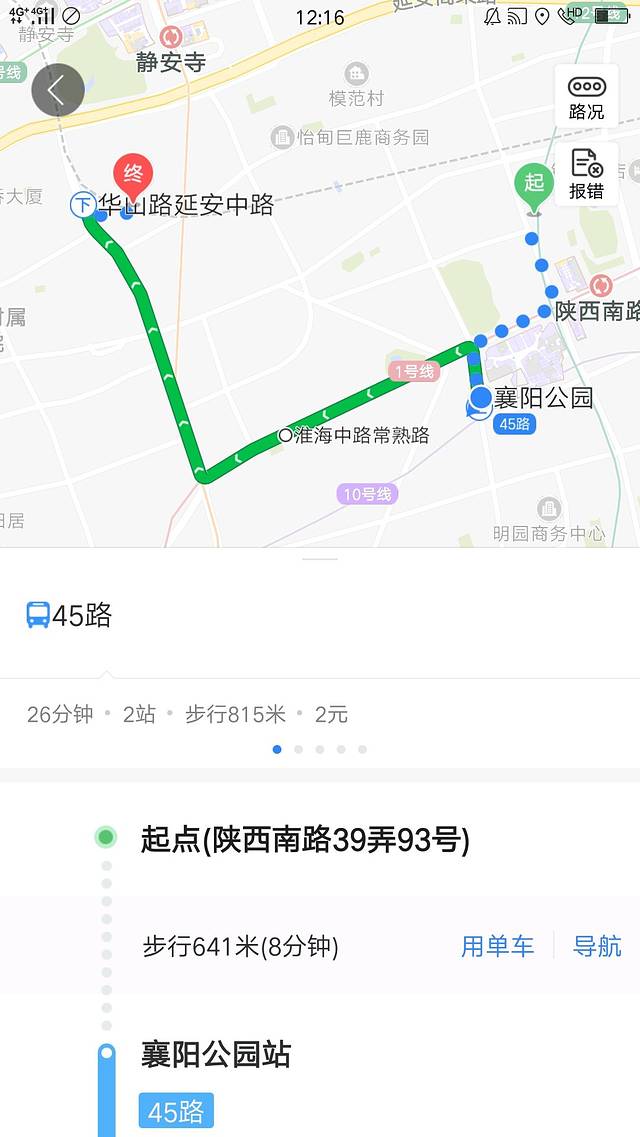
Task: Select the 起点 step at 陕西南路39弄93号
Action: tap(305, 840)
